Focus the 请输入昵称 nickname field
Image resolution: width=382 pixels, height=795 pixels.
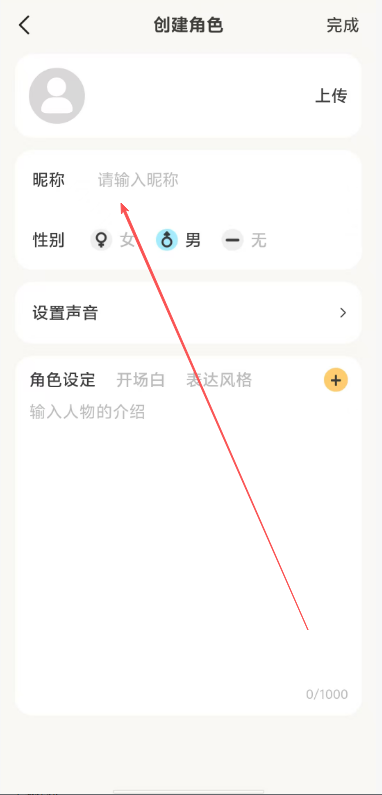pyautogui.click(x=223, y=180)
